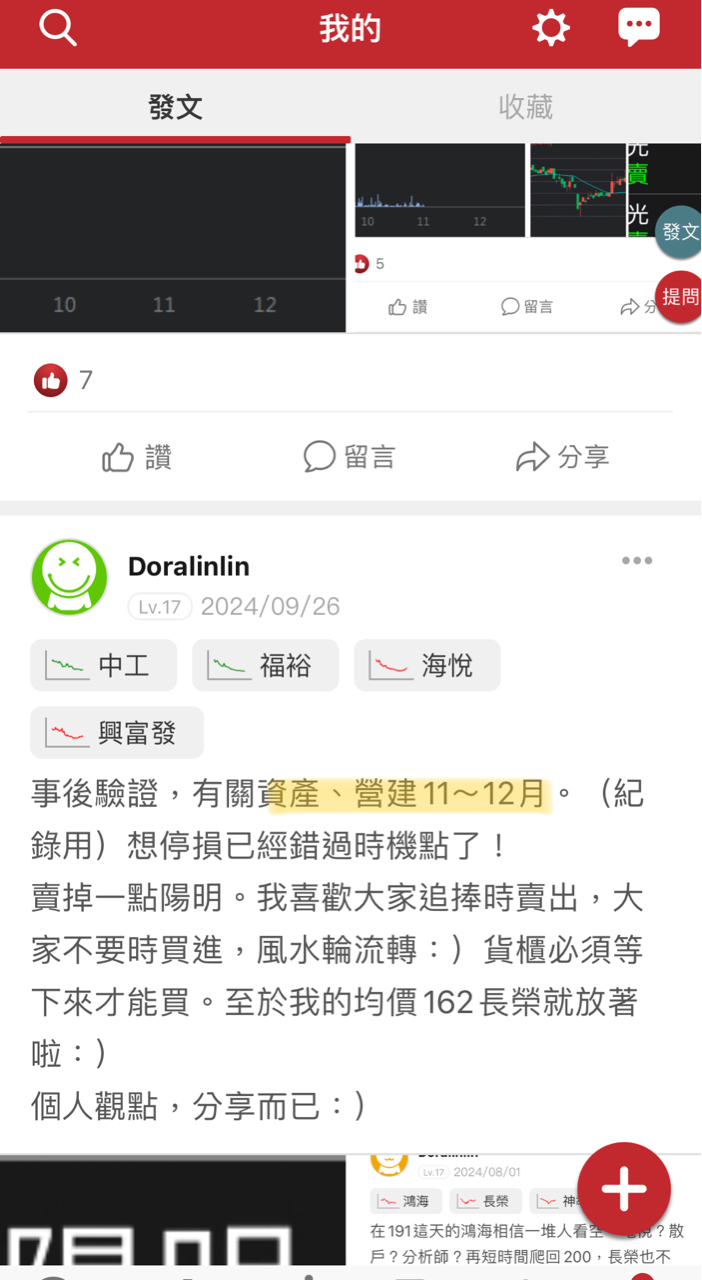702x1280 pixels.
Task: Tap the red 提問 floating button
Action: coord(679,296)
